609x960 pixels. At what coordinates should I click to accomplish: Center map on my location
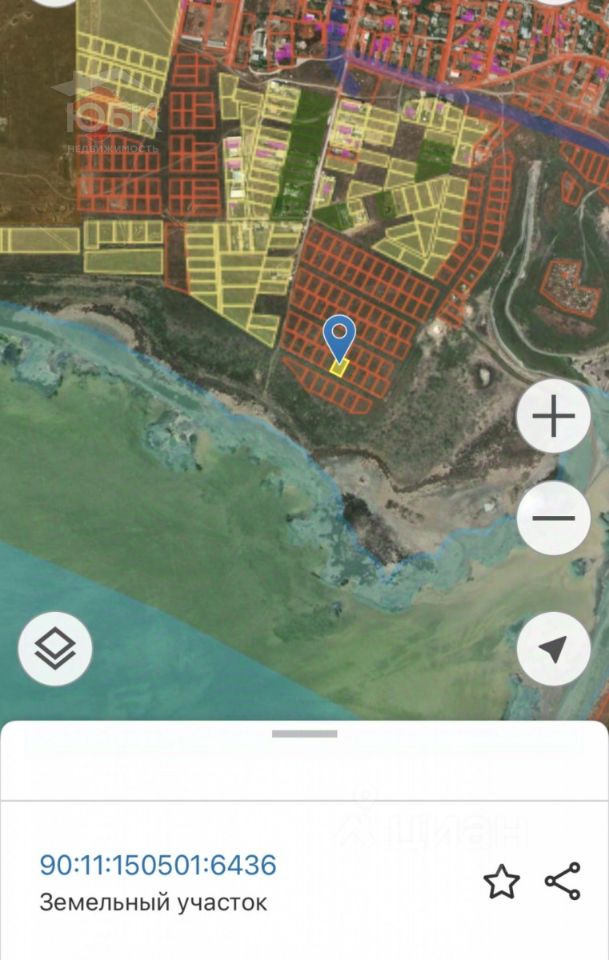(553, 649)
